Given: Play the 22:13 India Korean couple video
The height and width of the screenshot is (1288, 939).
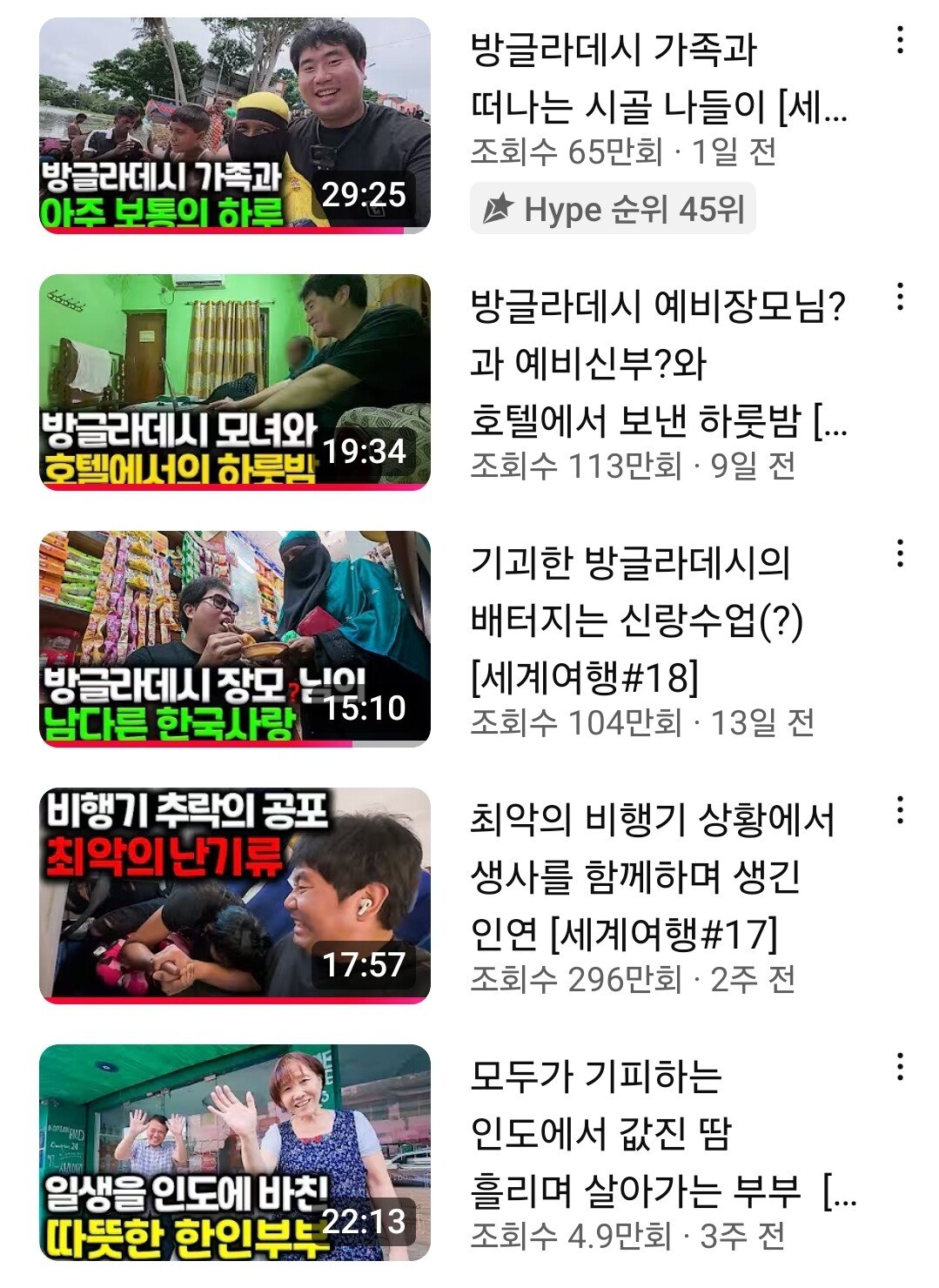Looking at the screenshot, I should tap(235, 1152).
